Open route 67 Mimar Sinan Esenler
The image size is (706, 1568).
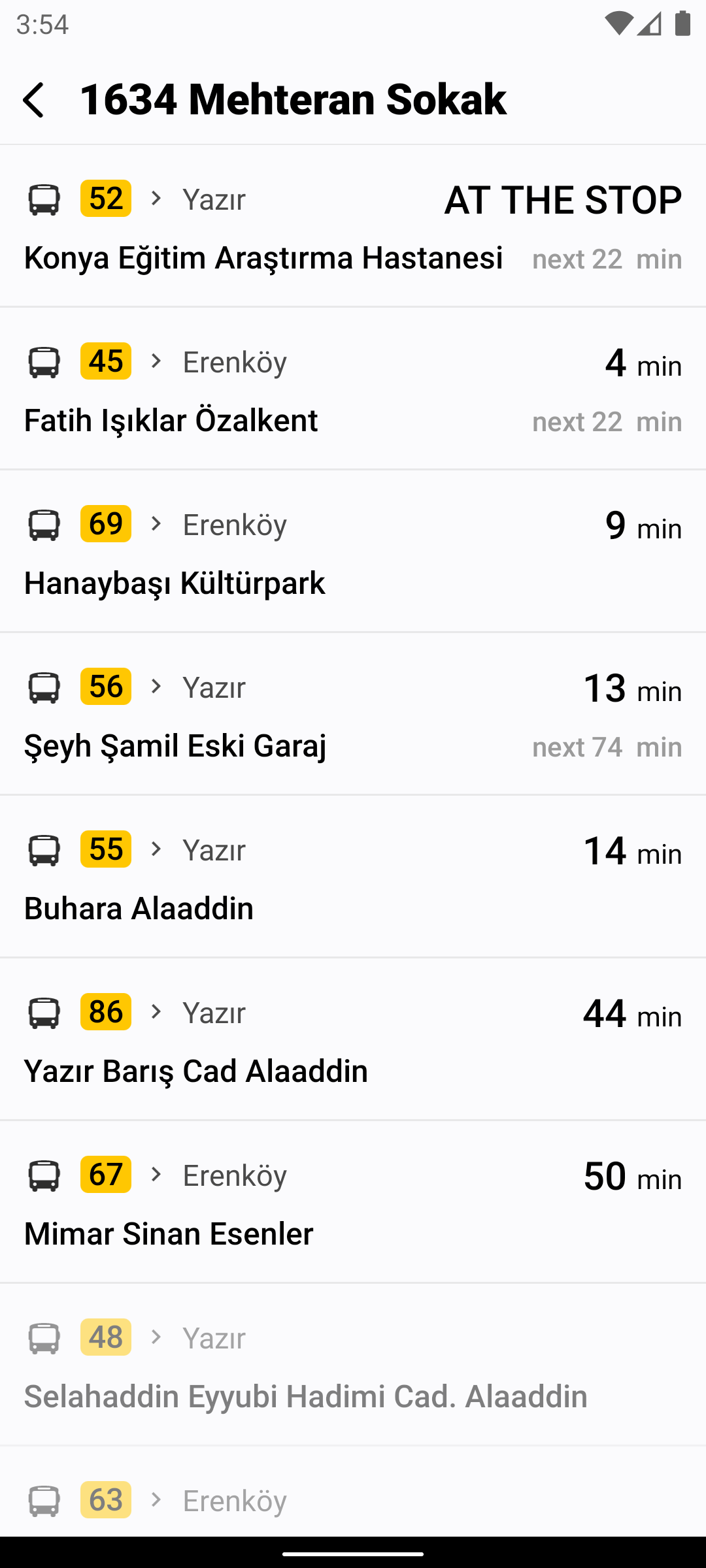click(353, 1202)
